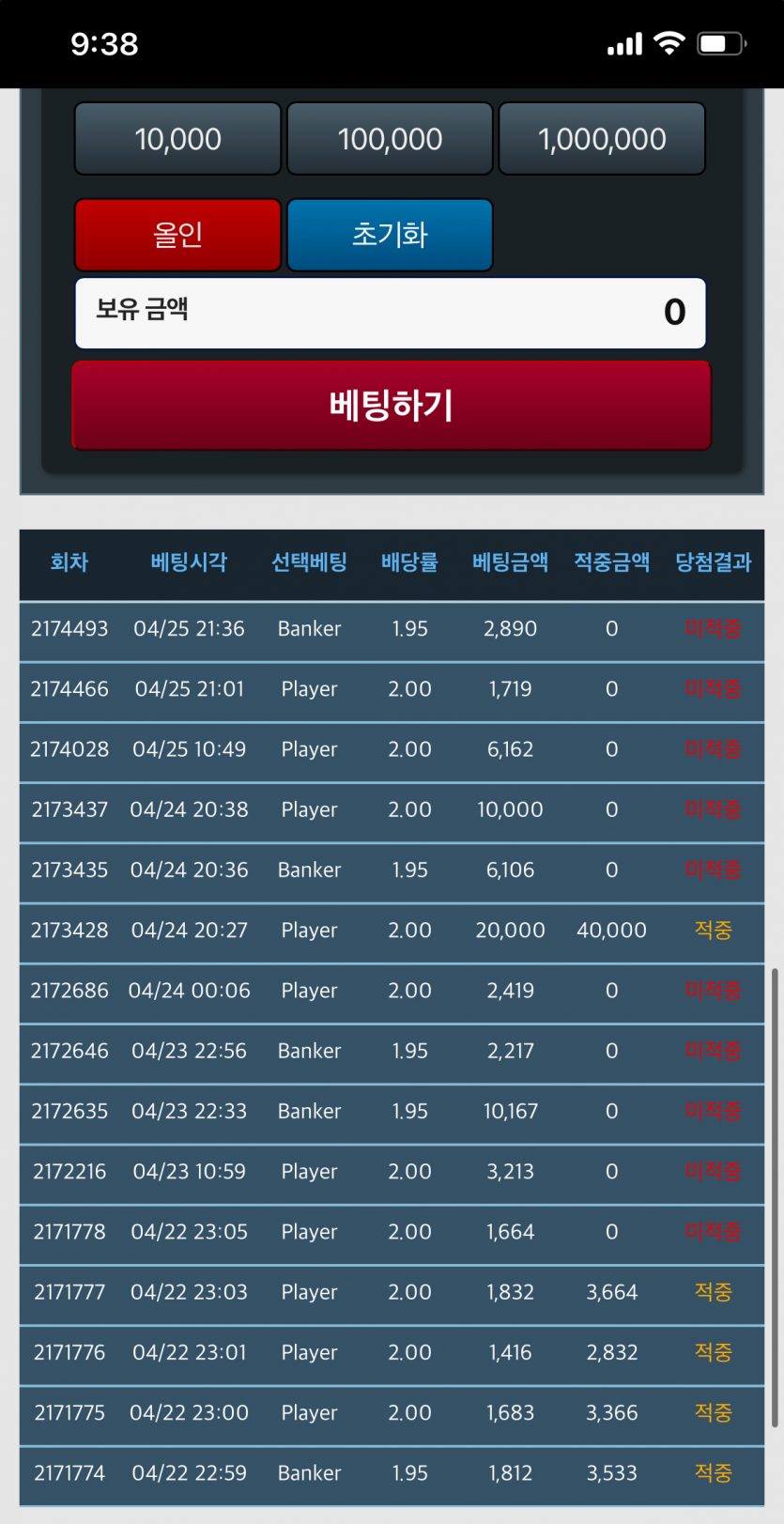
Task: Focus the 보유 금액 amount field
Action: tap(390, 313)
